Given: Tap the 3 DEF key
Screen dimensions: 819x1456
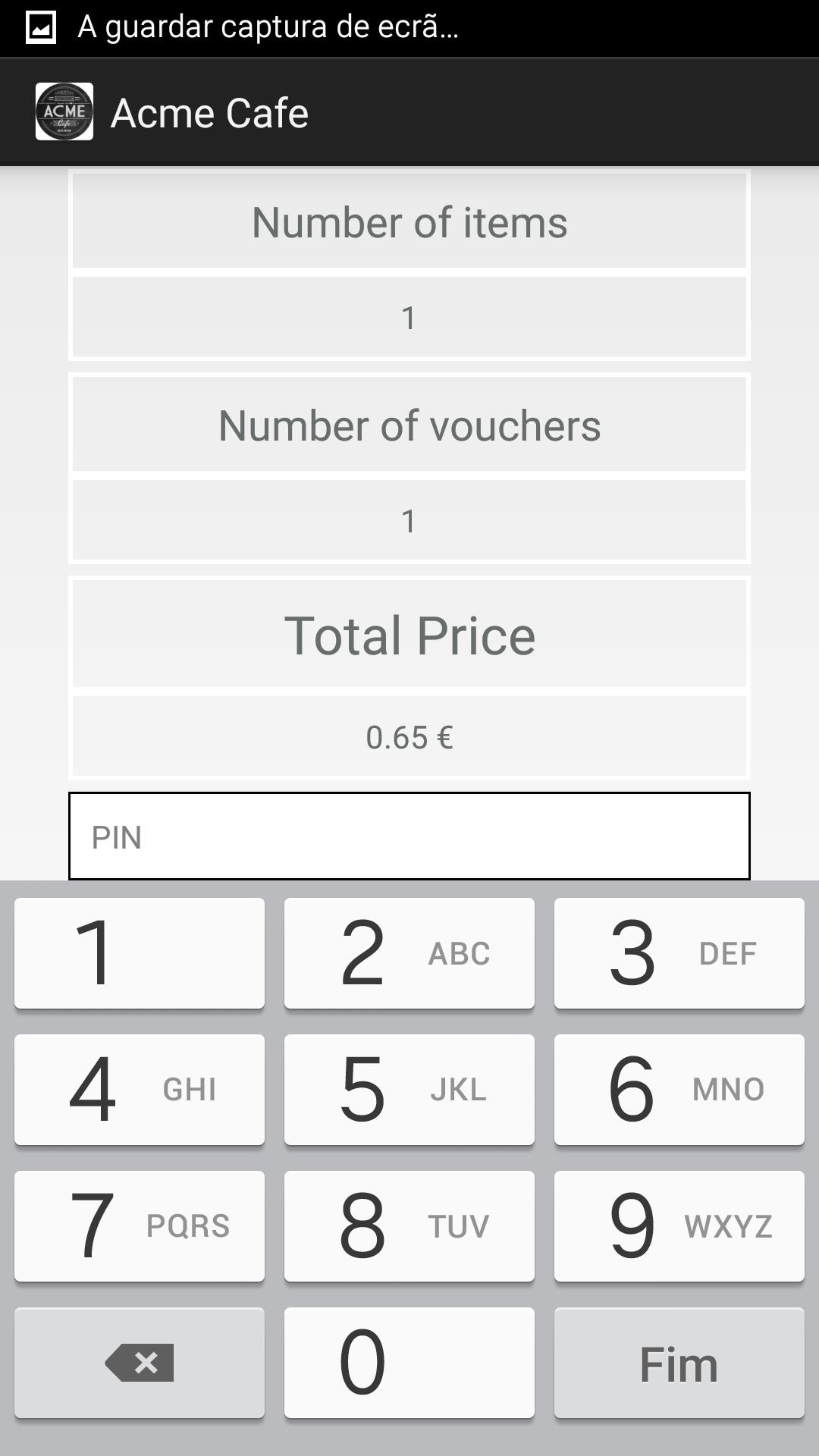Looking at the screenshot, I should click(679, 953).
